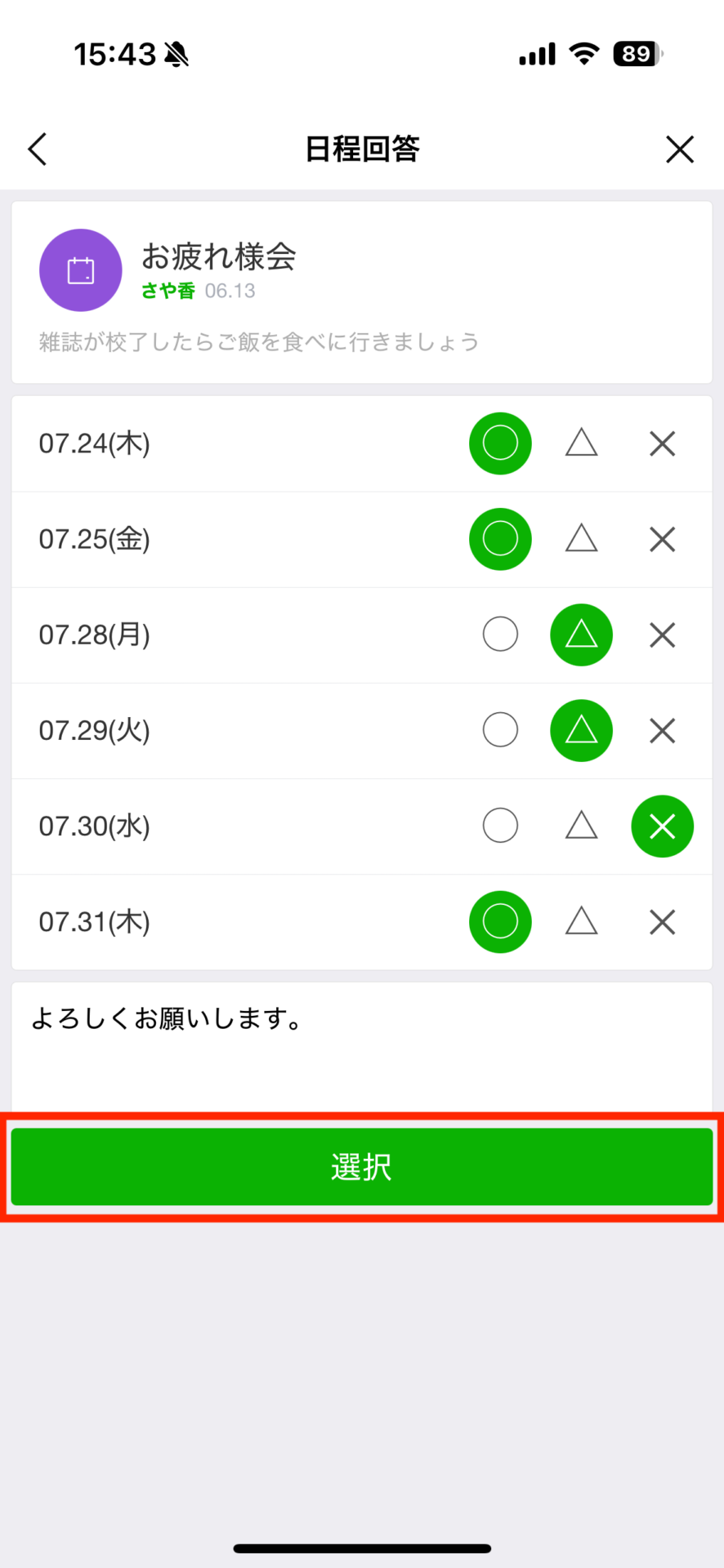
Task: Edit the comment よろしくお願いします。
Action: click(x=362, y=1047)
